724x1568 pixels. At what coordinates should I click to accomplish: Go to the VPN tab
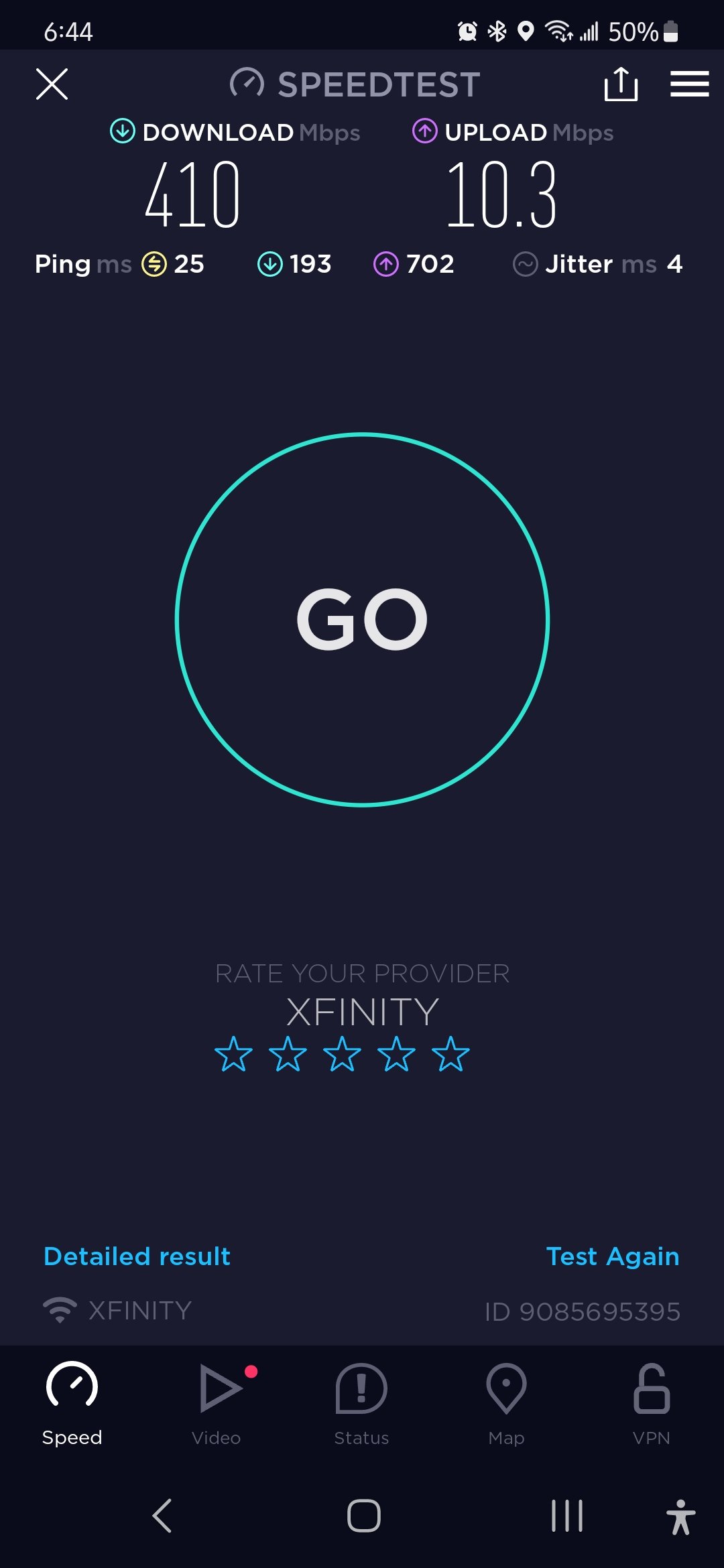(x=651, y=1402)
